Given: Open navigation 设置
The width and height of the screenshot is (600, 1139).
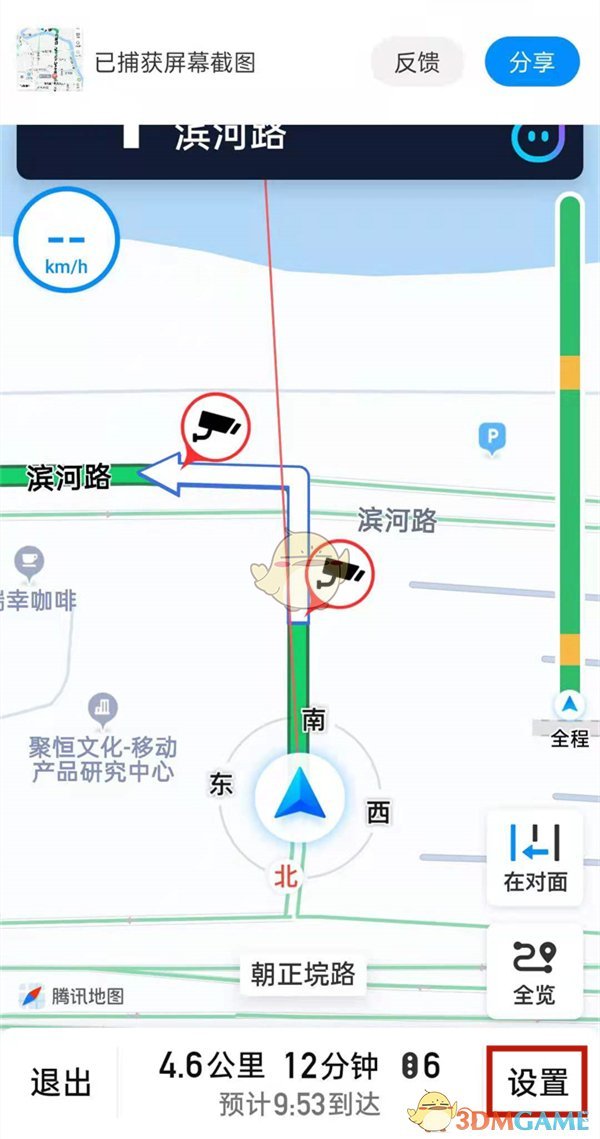Looking at the screenshot, I should pyautogui.click(x=538, y=1081).
